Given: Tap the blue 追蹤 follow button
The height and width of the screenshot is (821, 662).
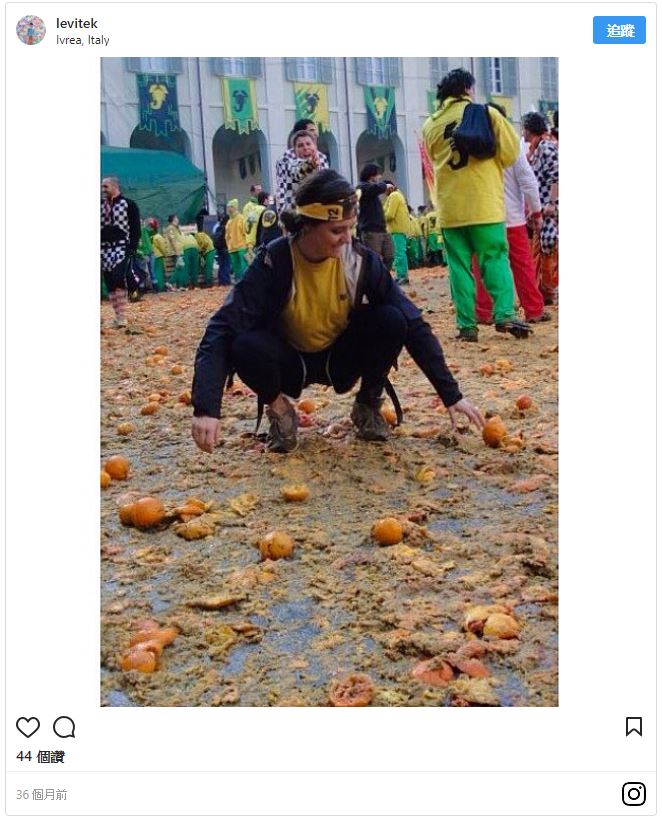Looking at the screenshot, I should (x=619, y=30).
